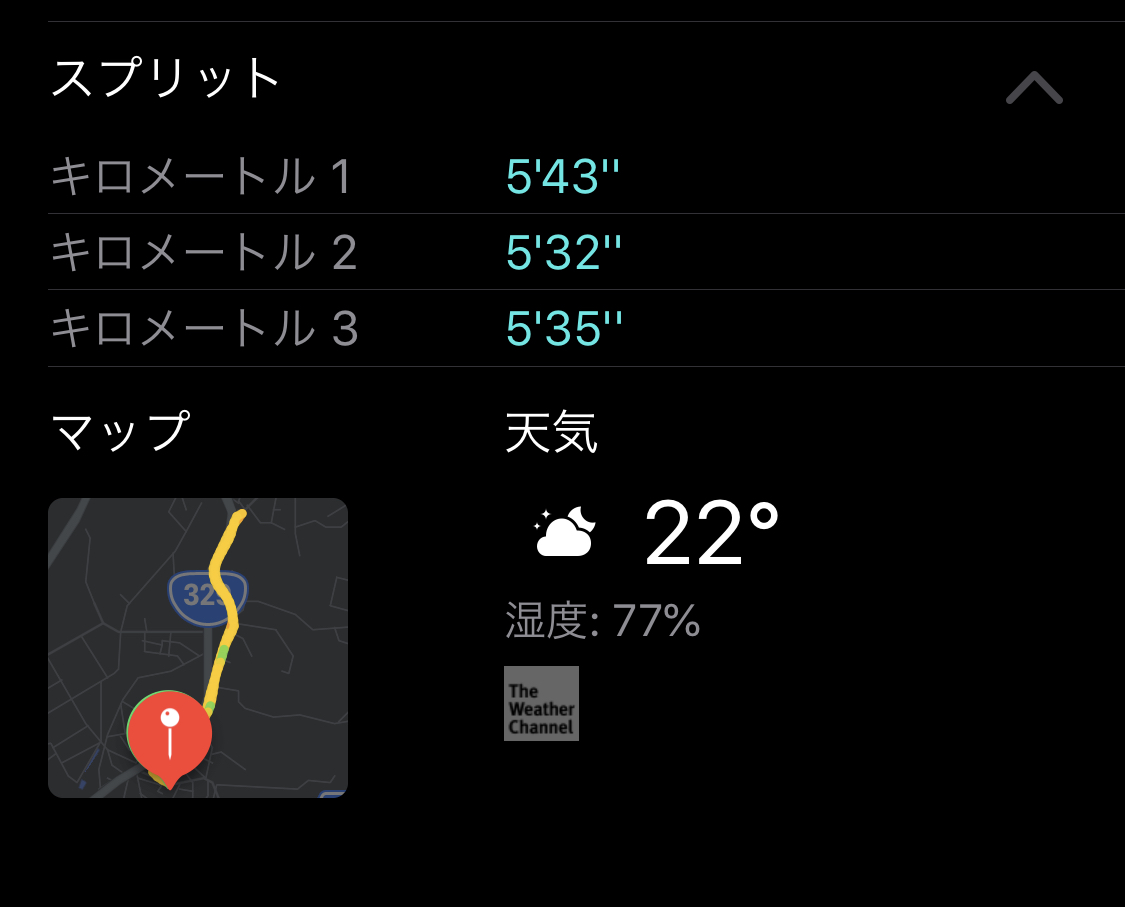The width and height of the screenshot is (1125, 907).
Task: Collapse the スプリット section chevron
Action: 1034,88
